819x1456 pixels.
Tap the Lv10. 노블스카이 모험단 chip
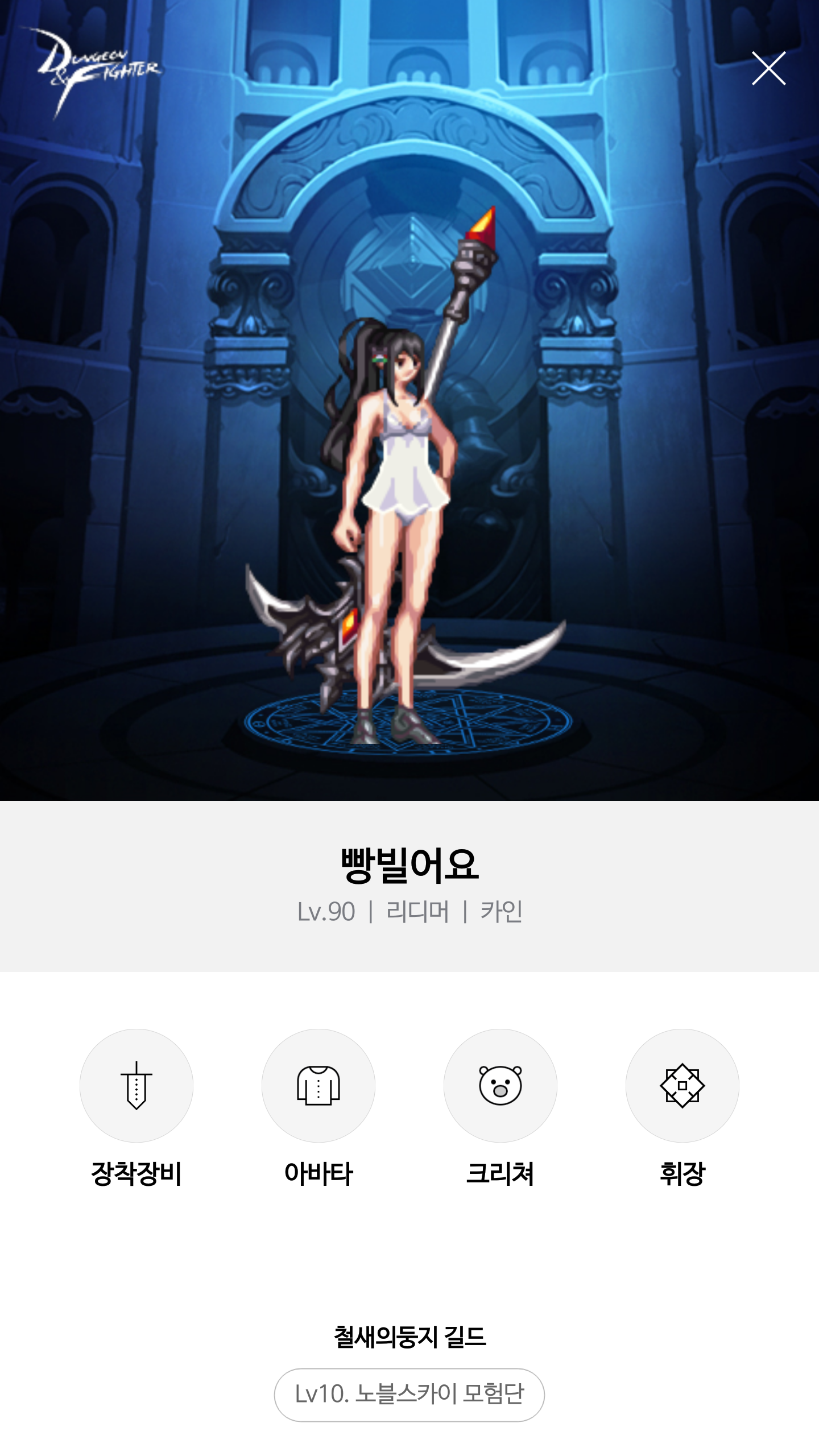click(409, 1395)
